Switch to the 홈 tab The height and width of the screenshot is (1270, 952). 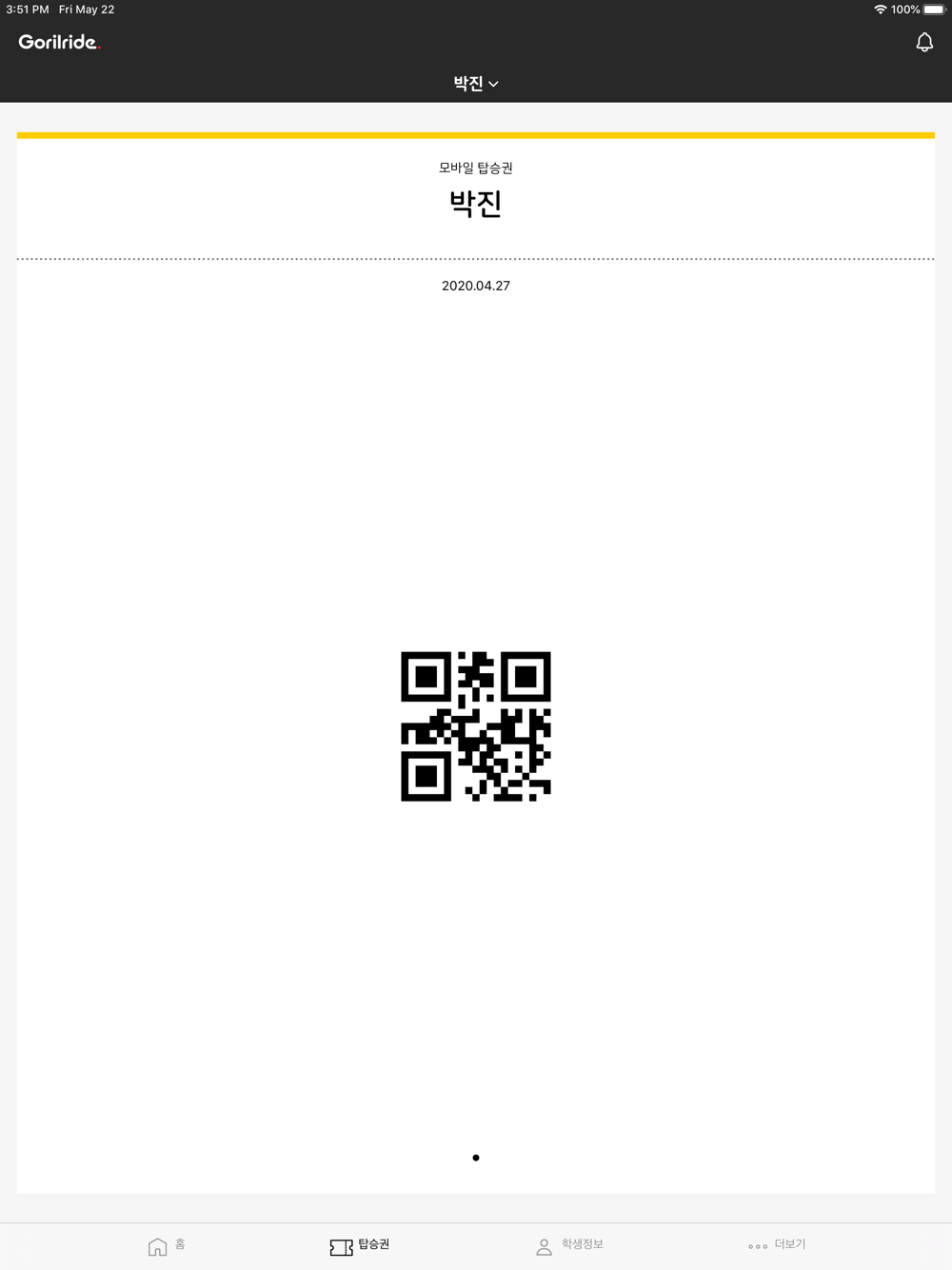point(167,1245)
